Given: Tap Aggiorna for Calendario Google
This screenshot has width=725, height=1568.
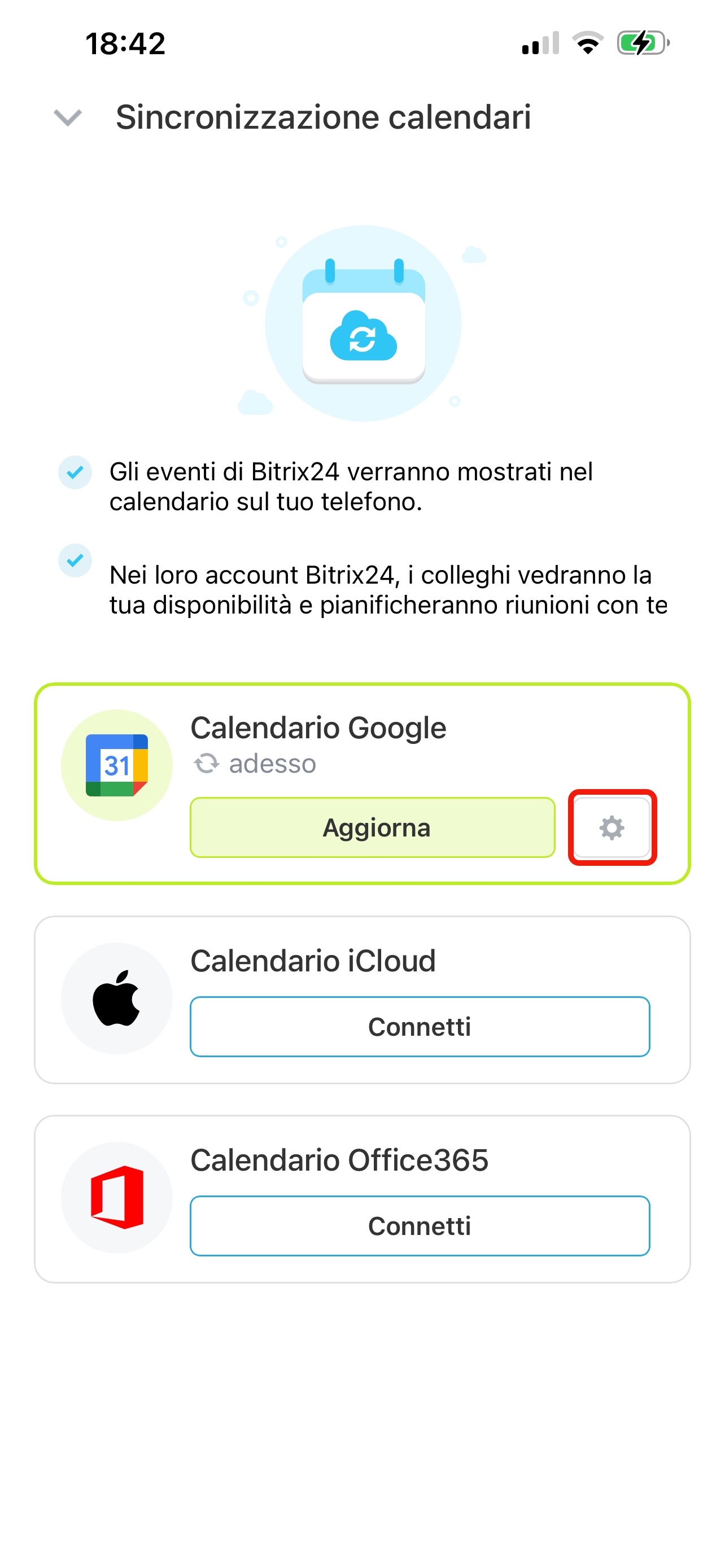Looking at the screenshot, I should click(372, 827).
